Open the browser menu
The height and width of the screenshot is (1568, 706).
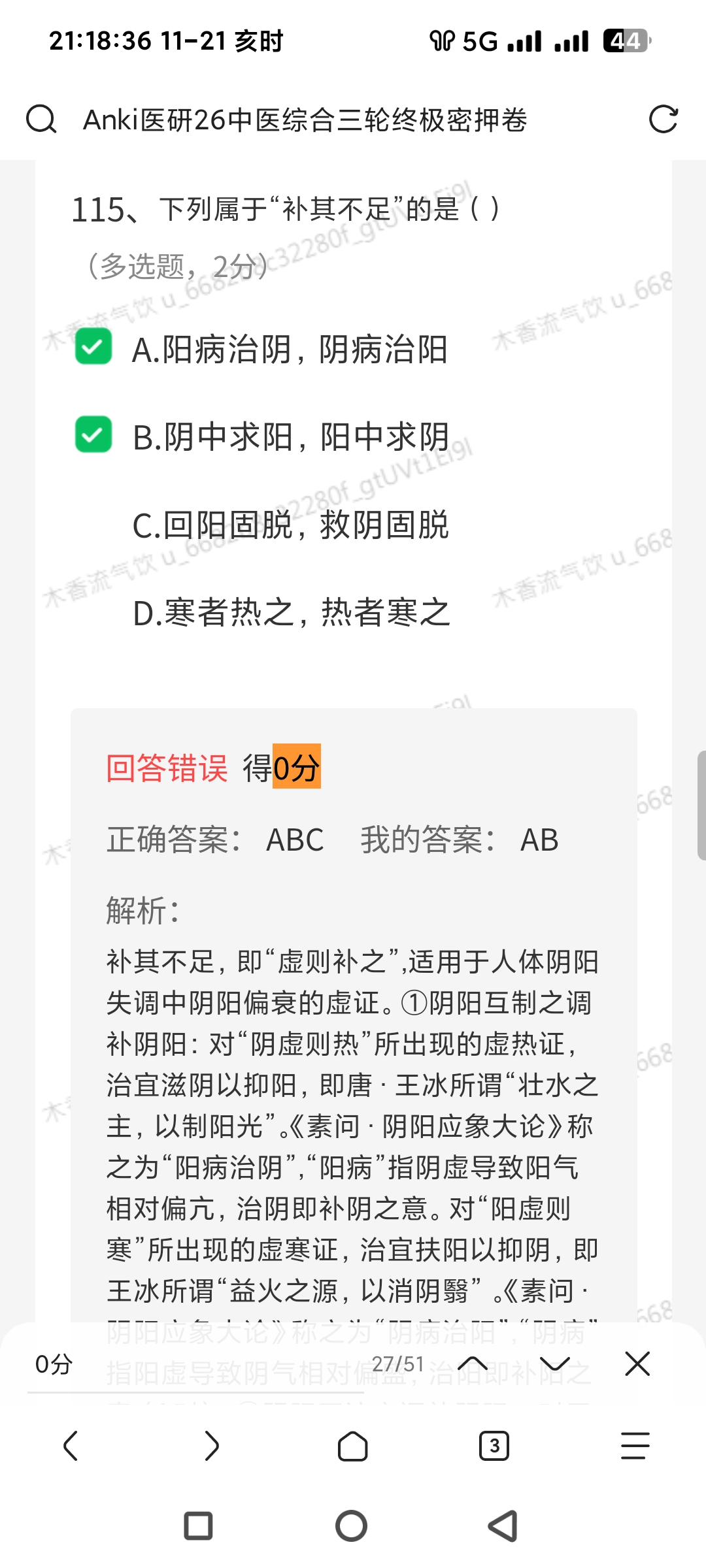point(635,1445)
